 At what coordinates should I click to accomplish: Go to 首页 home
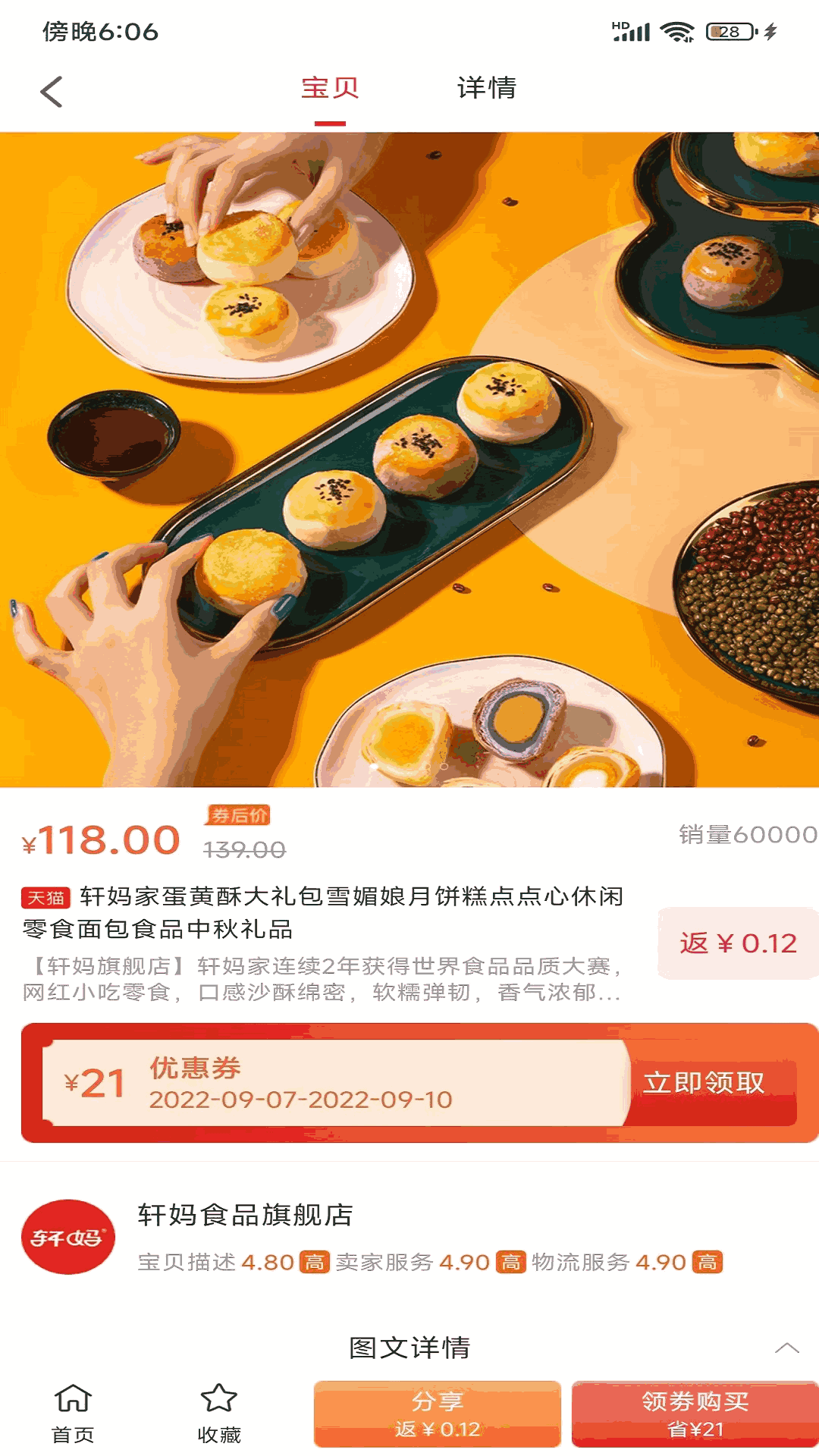73,1414
